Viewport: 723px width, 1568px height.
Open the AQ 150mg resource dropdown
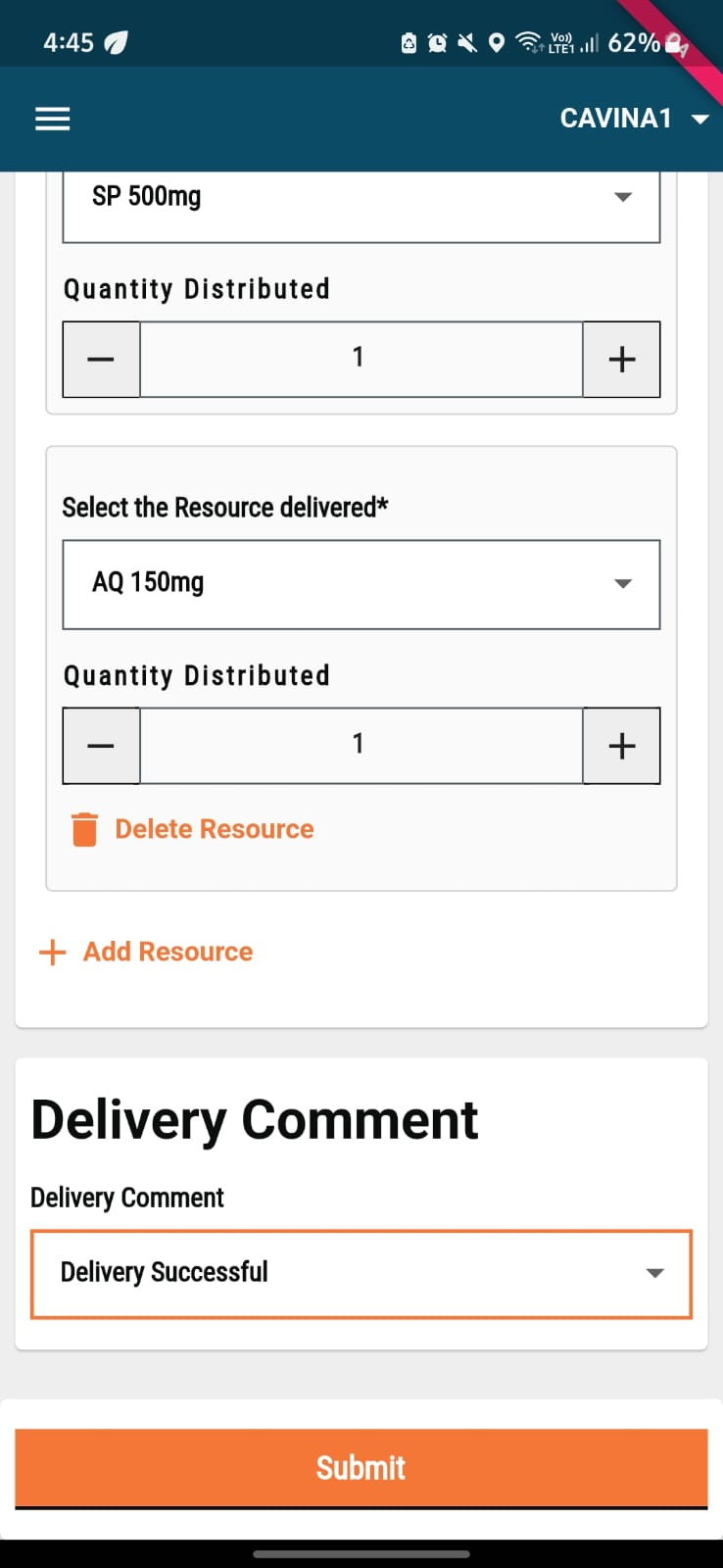[x=361, y=584]
